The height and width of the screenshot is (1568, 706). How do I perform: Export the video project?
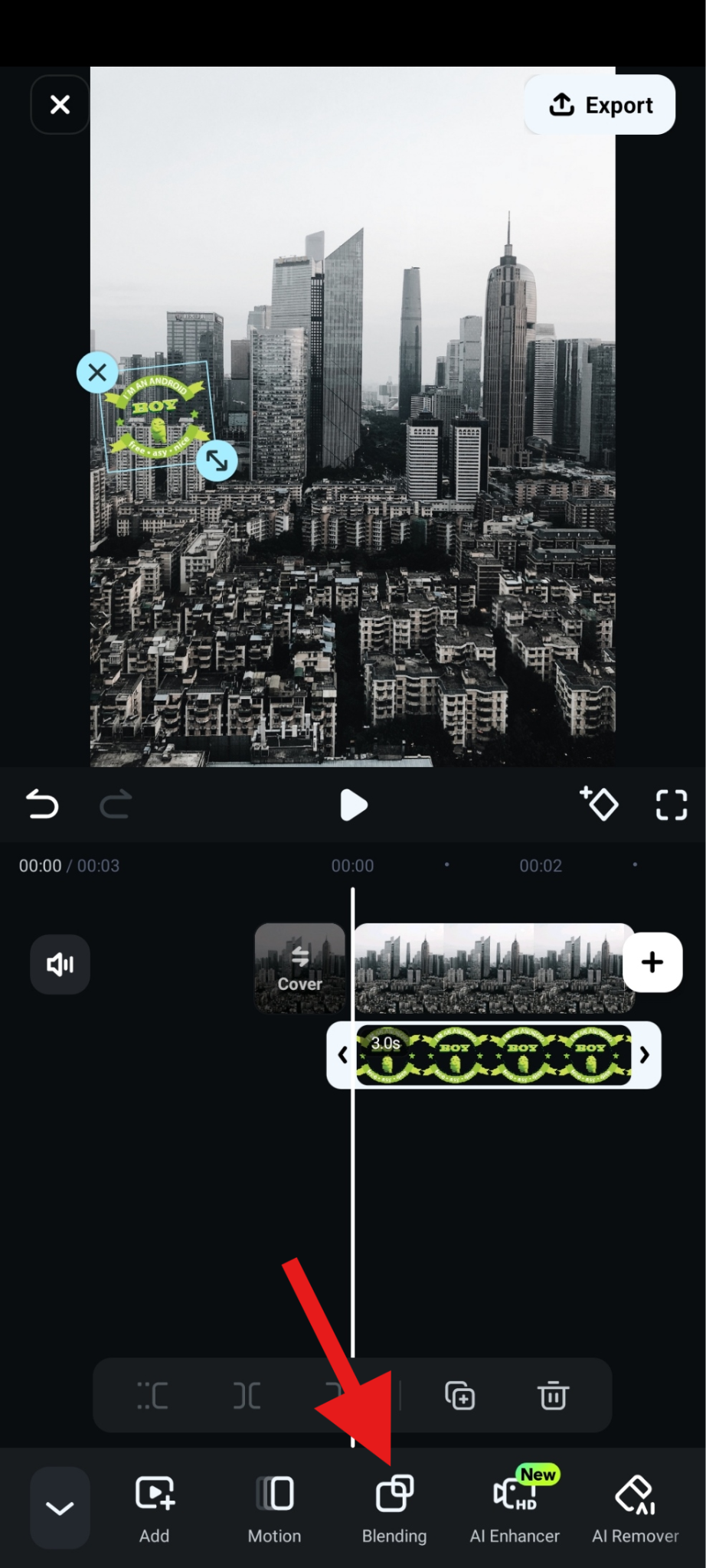600,105
